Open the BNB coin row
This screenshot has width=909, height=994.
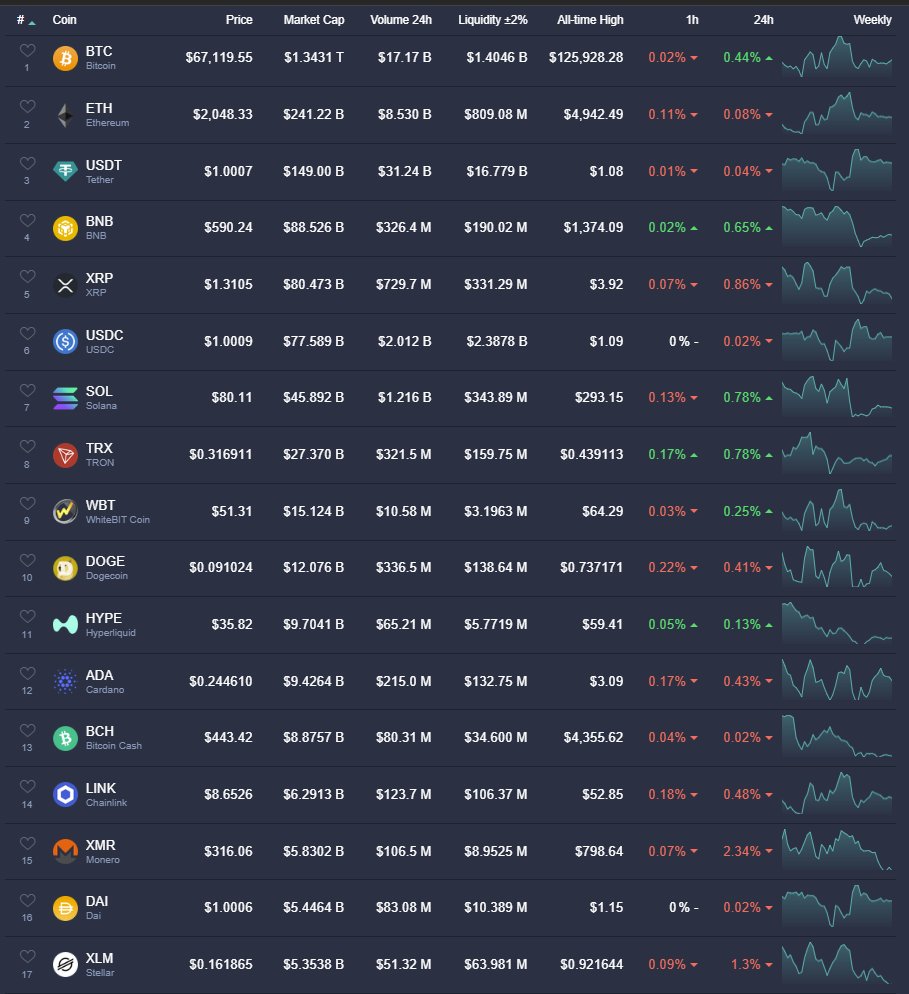(99, 227)
